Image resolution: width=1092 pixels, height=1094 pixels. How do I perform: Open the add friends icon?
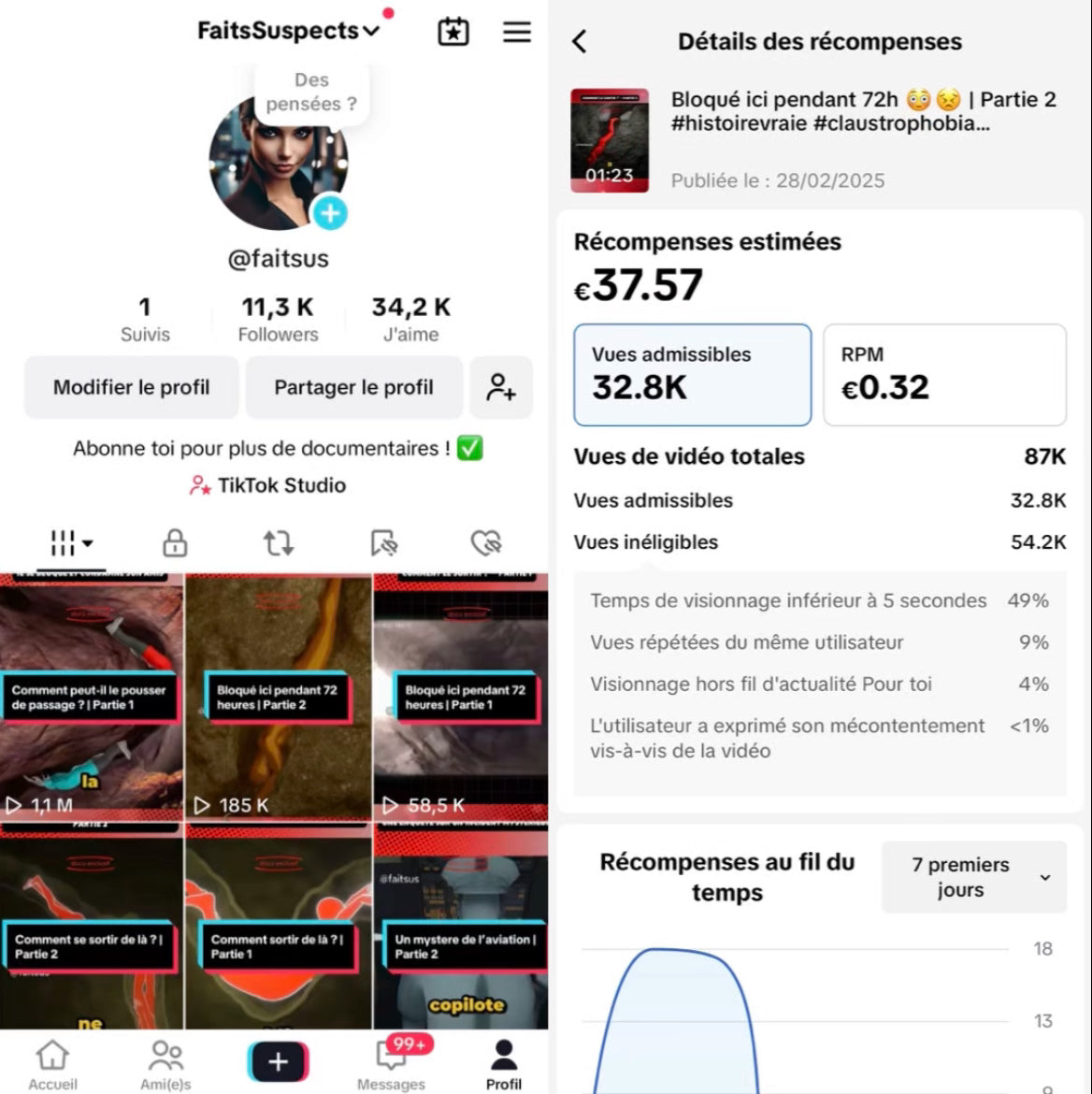click(x=501, y=387)
